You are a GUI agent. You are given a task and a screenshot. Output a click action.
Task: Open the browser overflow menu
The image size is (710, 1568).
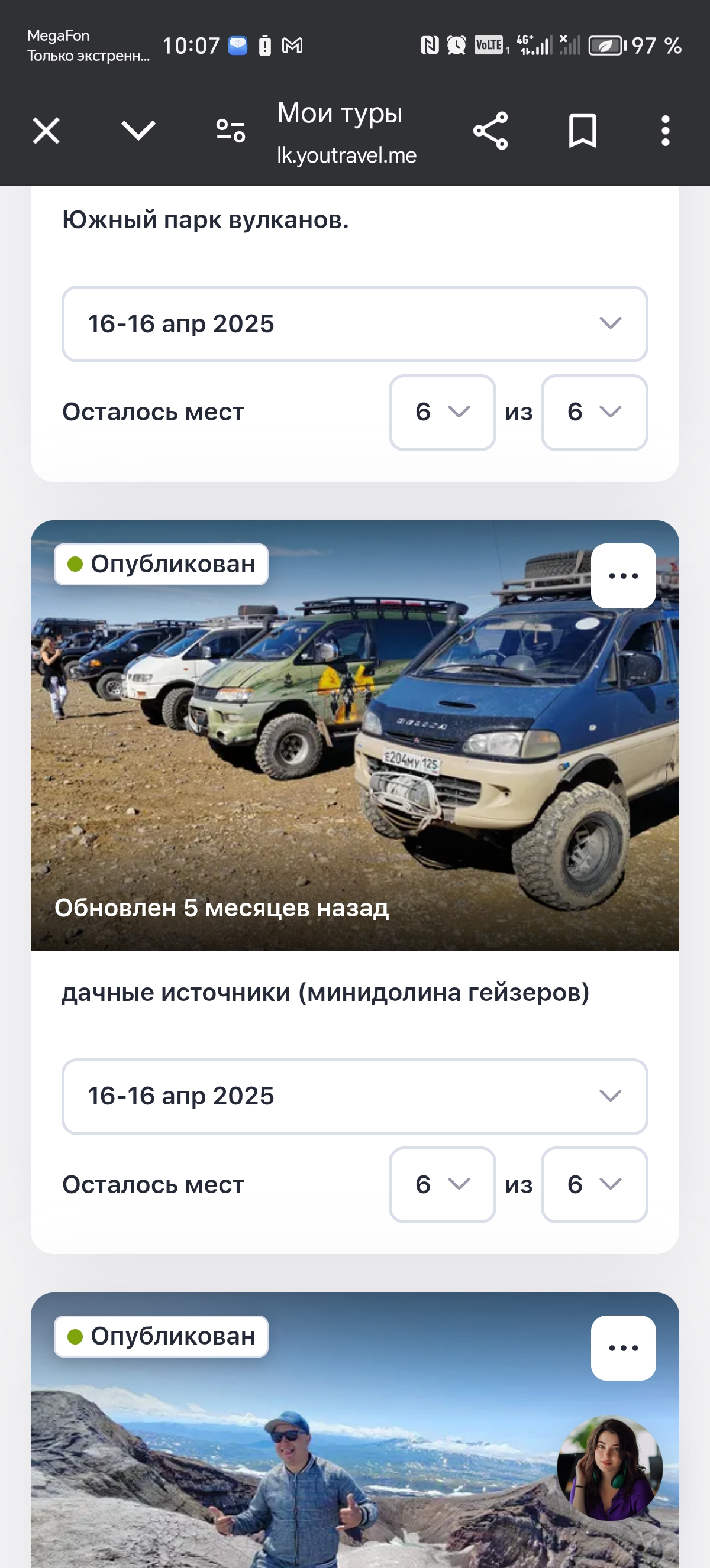(x=665, y=131)
